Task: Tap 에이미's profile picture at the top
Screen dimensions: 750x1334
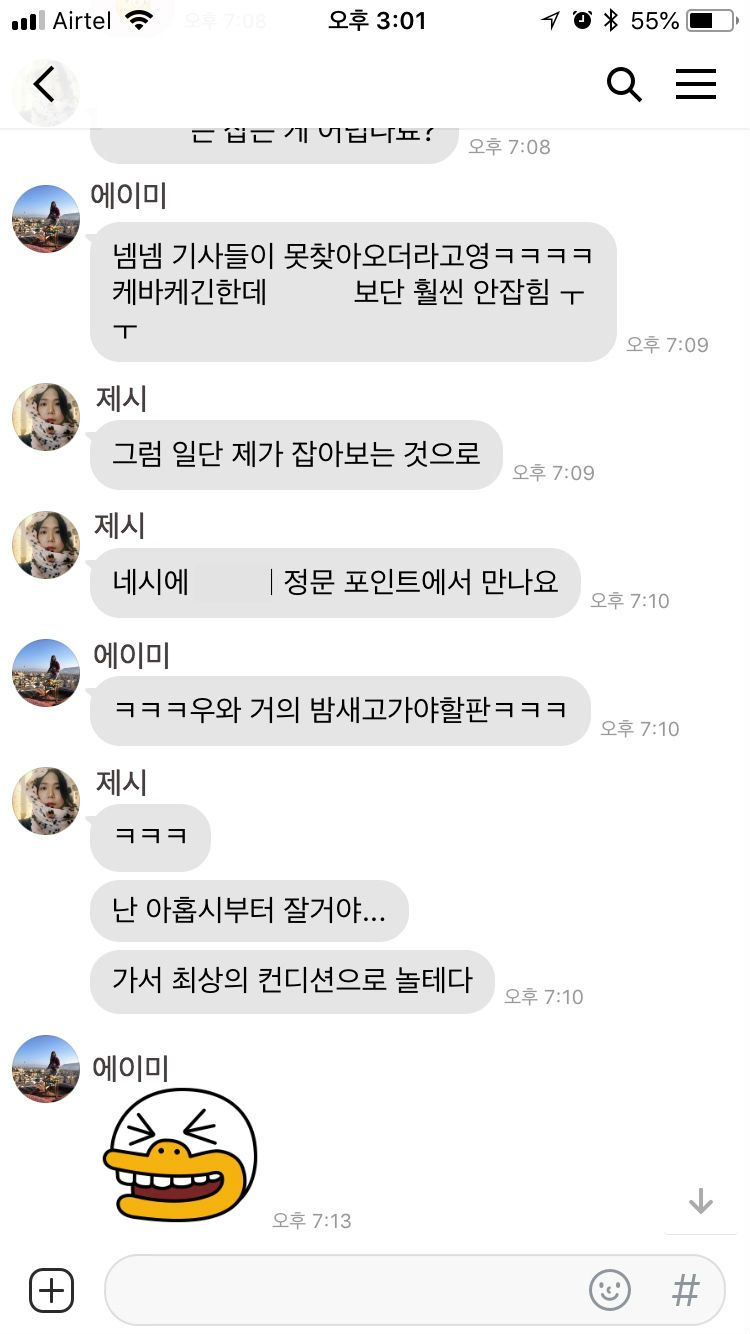Action: click(x=45, y=218)
